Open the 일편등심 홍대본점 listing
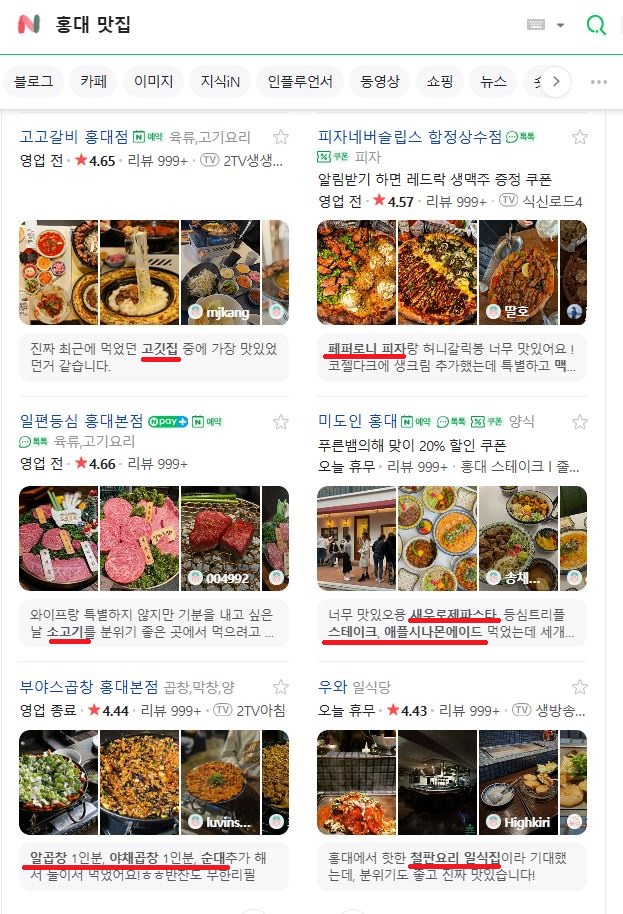The height and width of the screenshot is (914, 623). [x=82, y=420]
